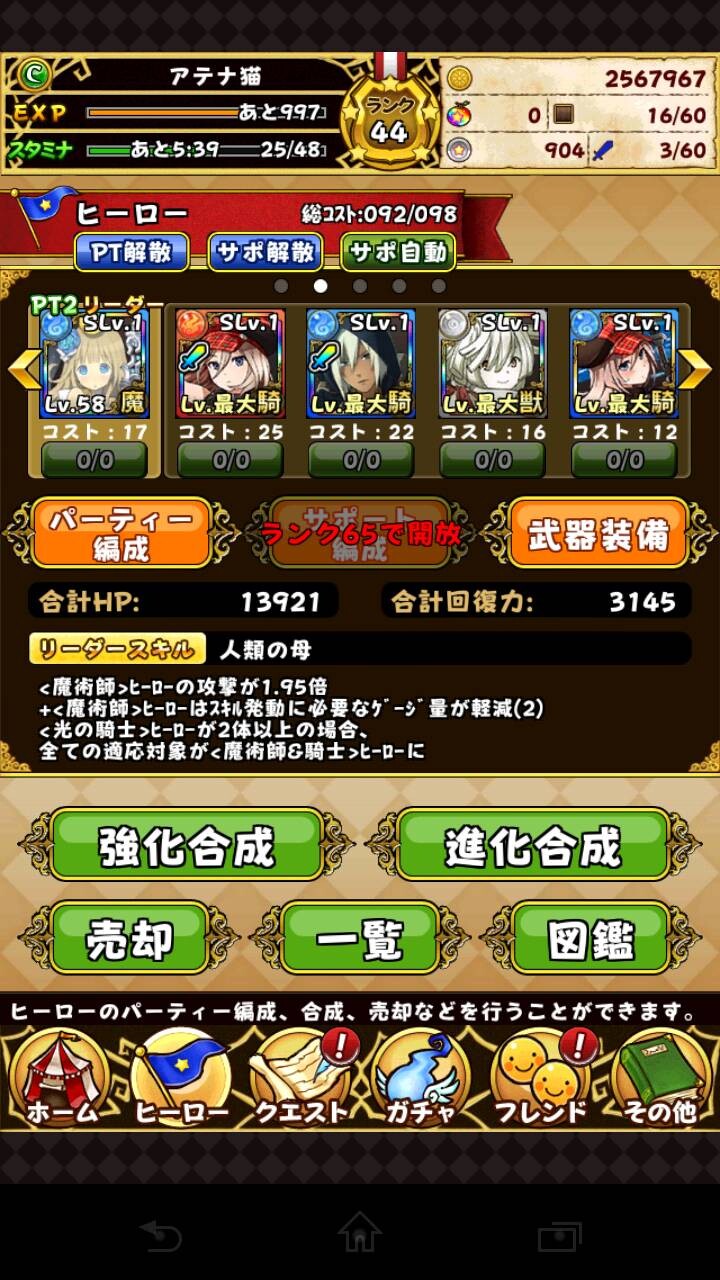Screen dimensions: 720x1280
Task: Open 強化合成 enhancement fusion
Action: [x=187, y=846]
